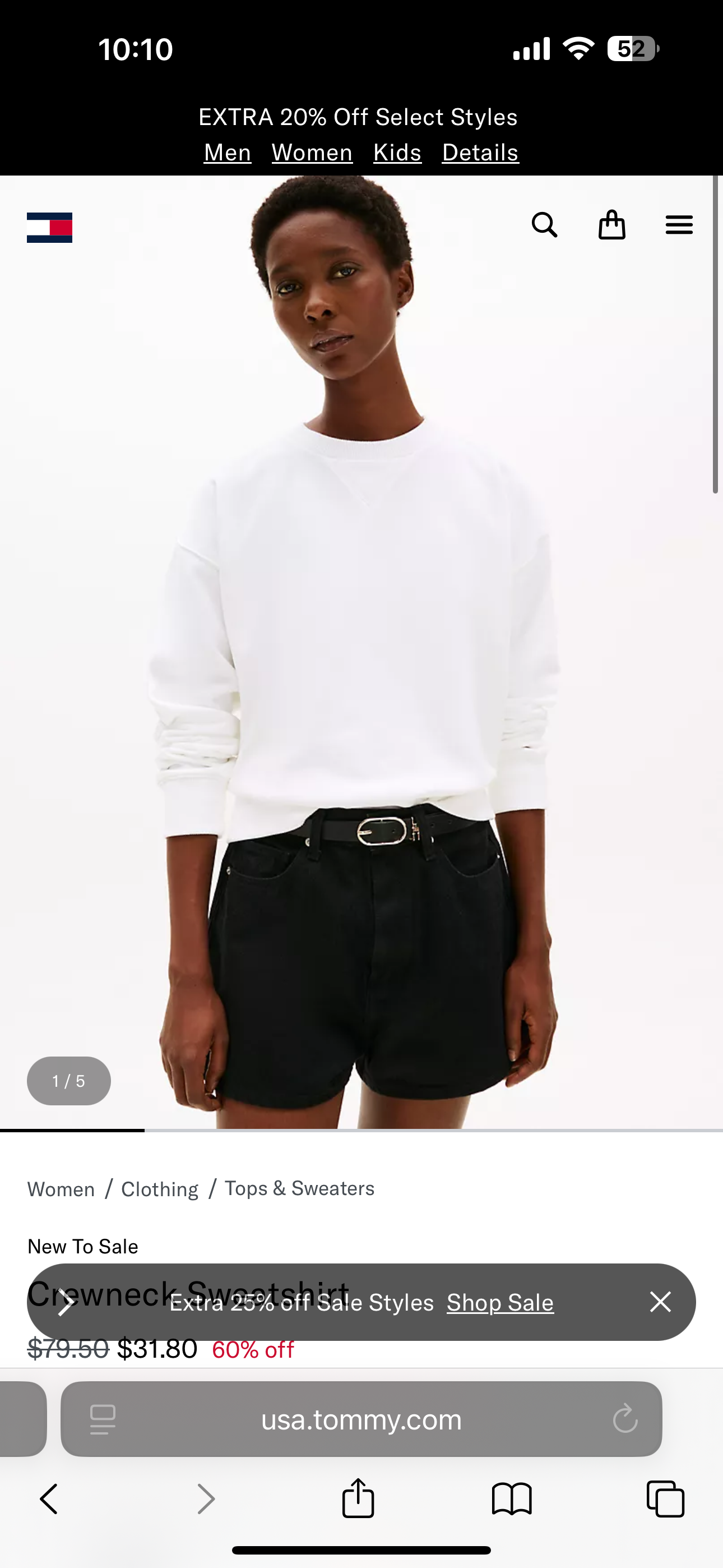This screenshot has height=1568, width=723.
Task: View promo Details link
Action: 480,152
